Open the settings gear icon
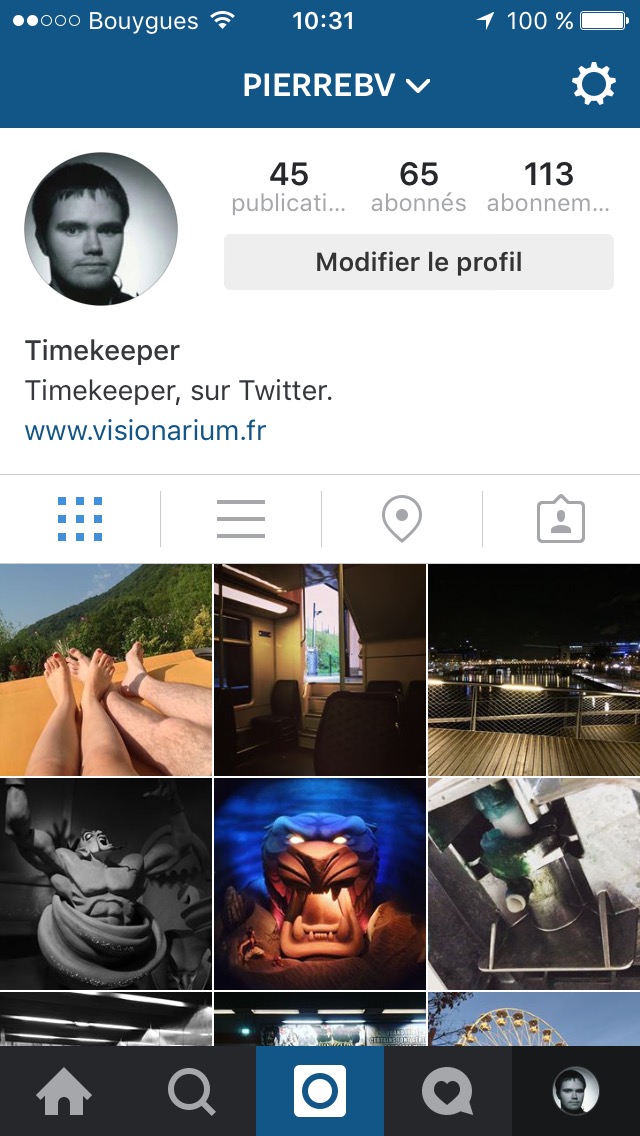 click(594, 84)
